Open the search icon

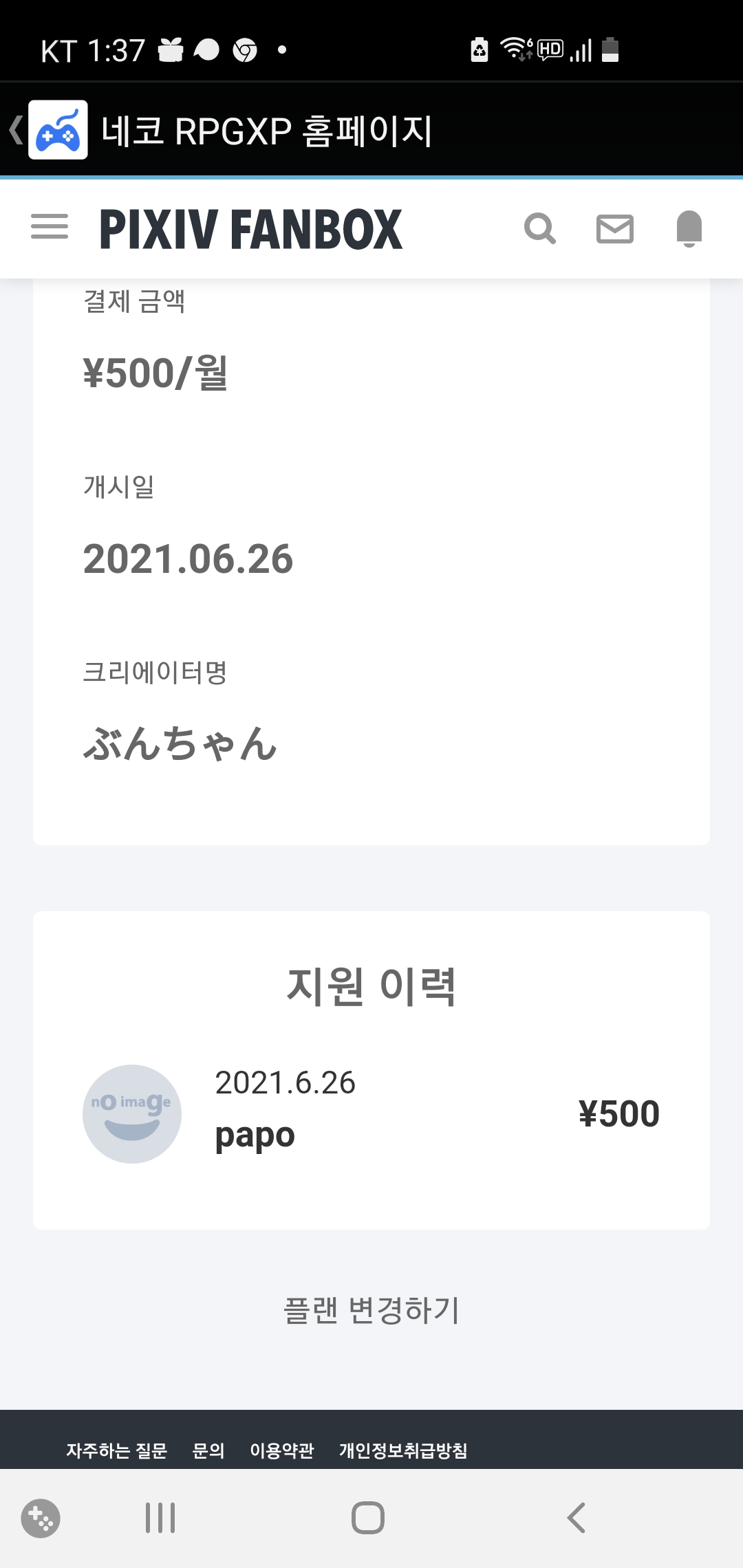click(540, 228)
